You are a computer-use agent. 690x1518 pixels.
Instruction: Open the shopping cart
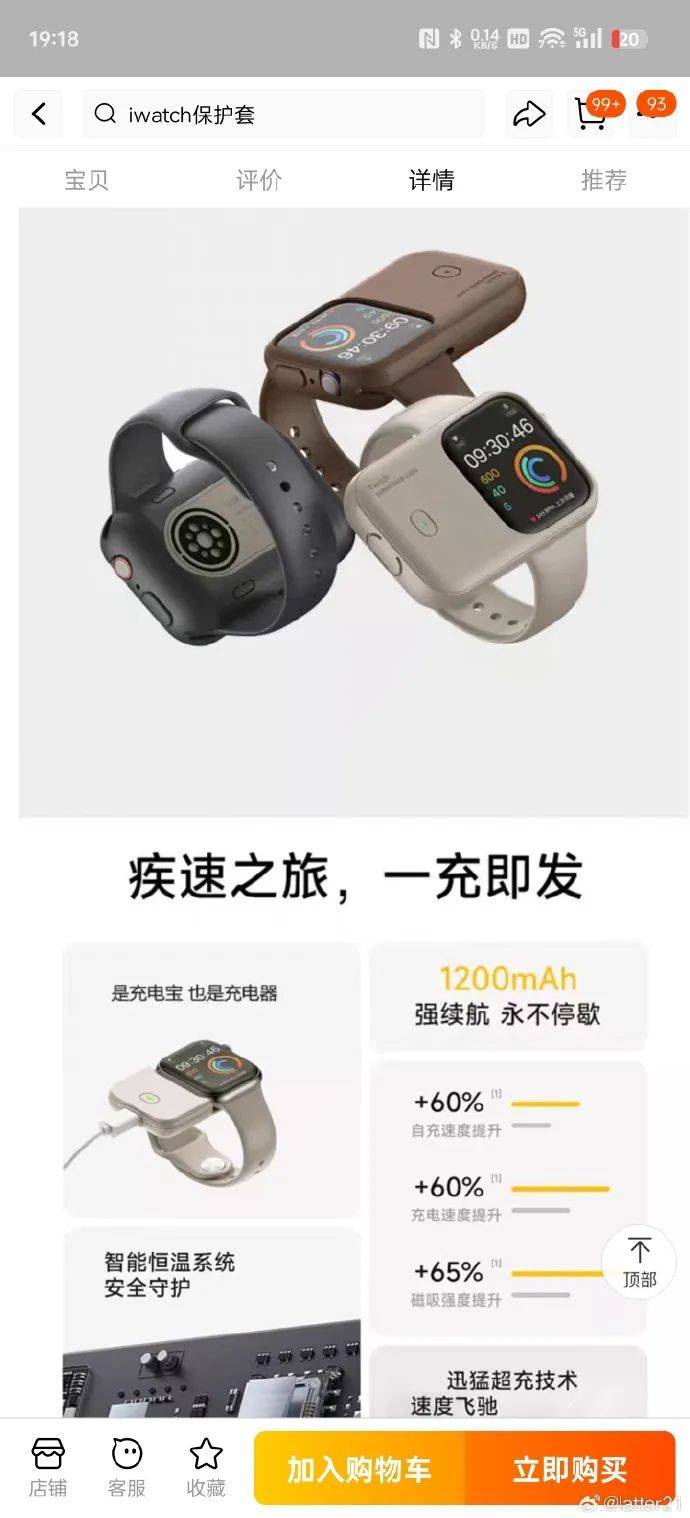coord(591,114)
